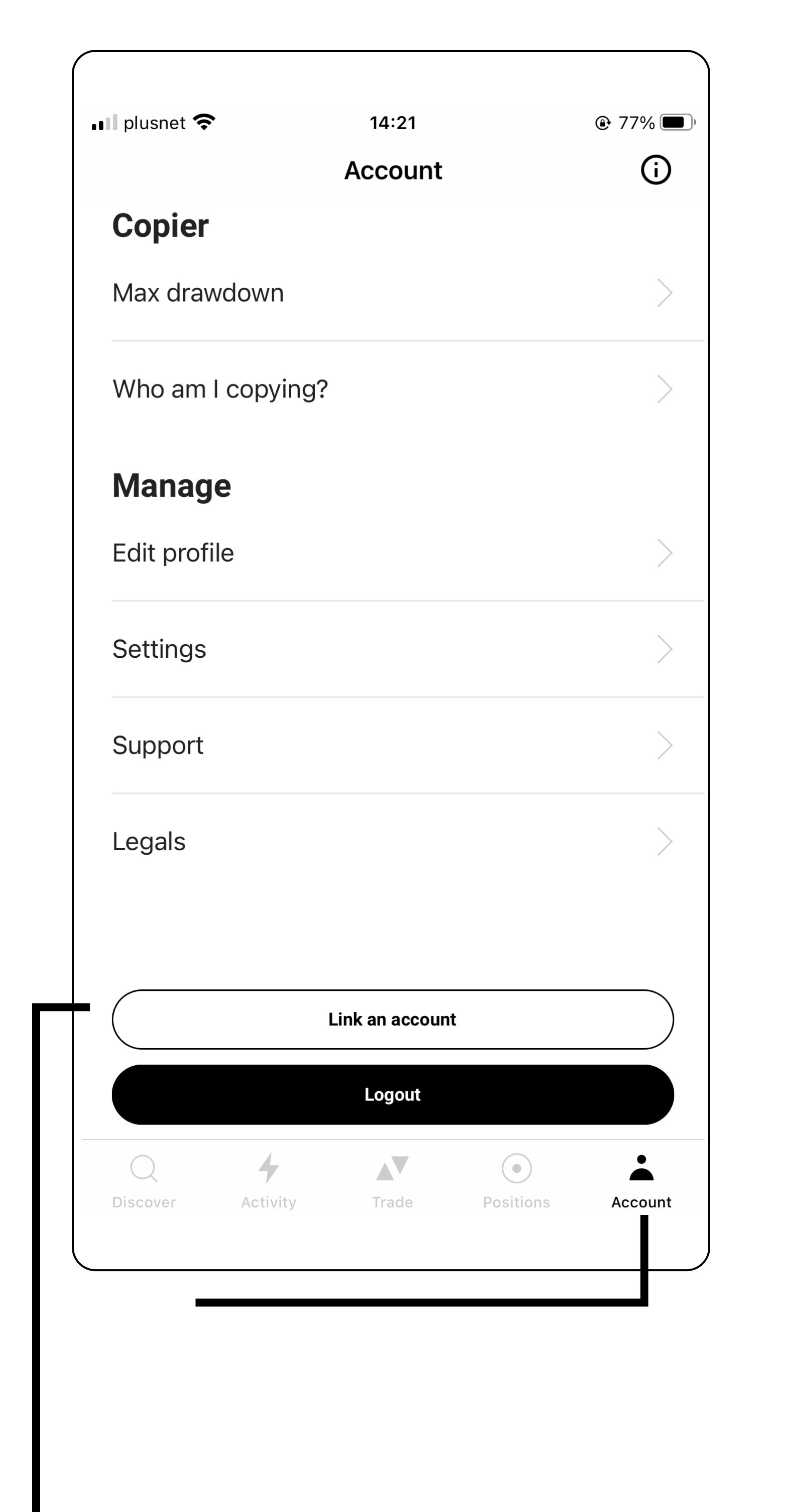Log out with the Logout button
Viewport: 808px width, 1512px height.
pyautogui.click(x=393, y=1095)
